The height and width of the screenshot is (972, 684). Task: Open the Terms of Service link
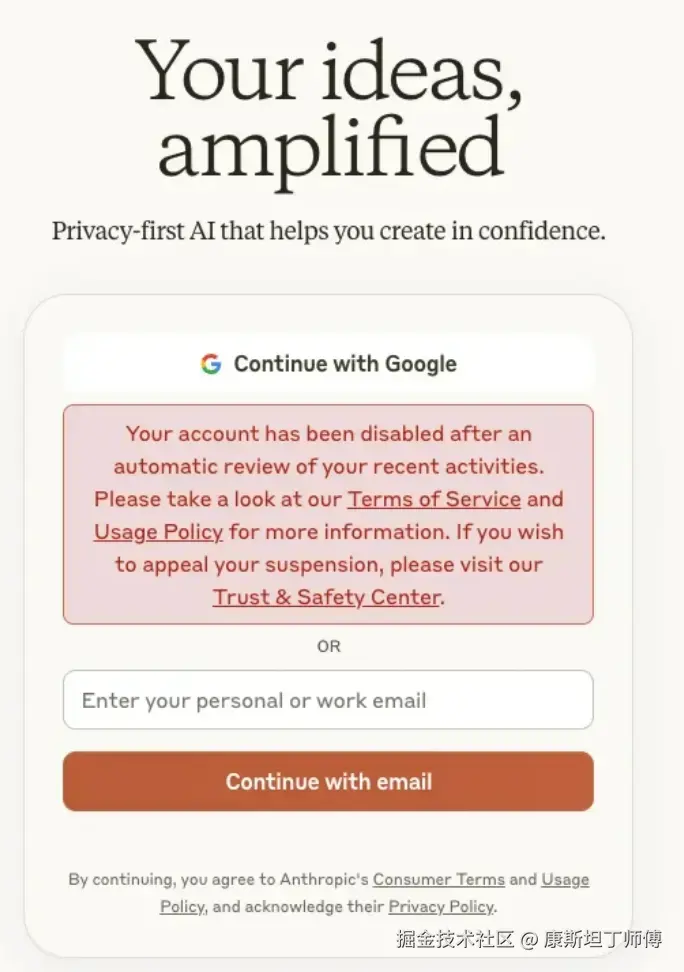(434, 499)
